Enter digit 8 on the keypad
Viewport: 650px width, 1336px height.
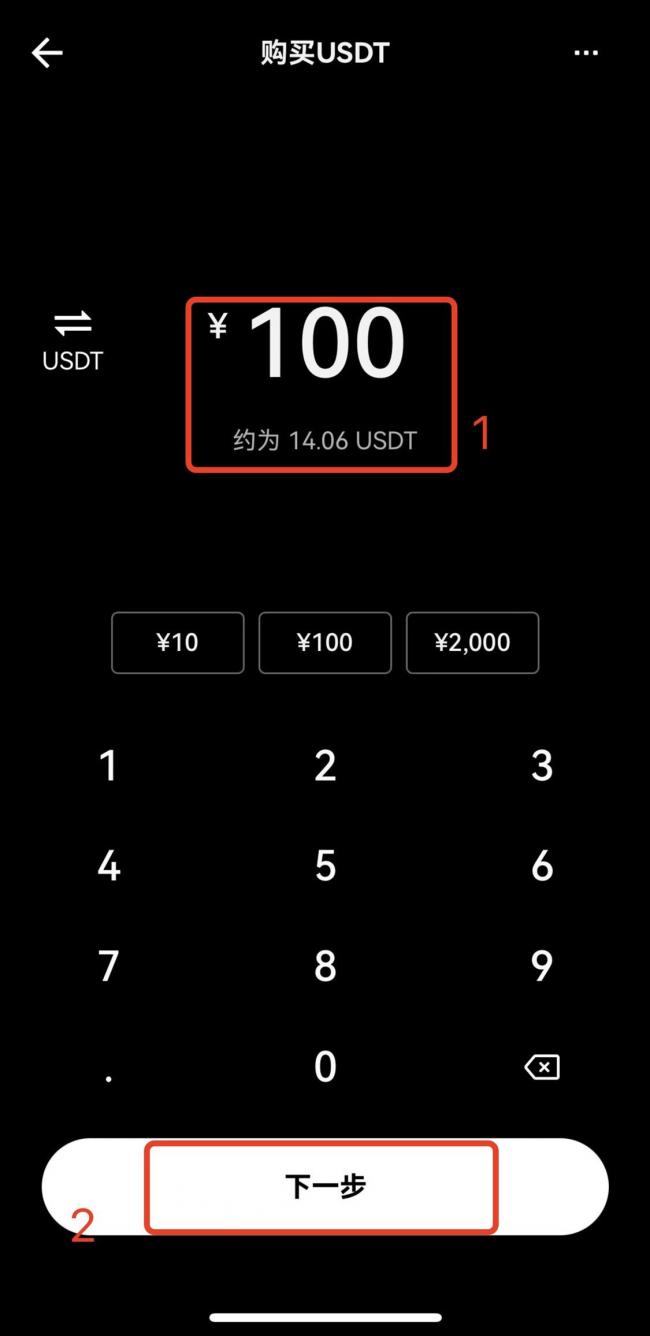[325, 966]
